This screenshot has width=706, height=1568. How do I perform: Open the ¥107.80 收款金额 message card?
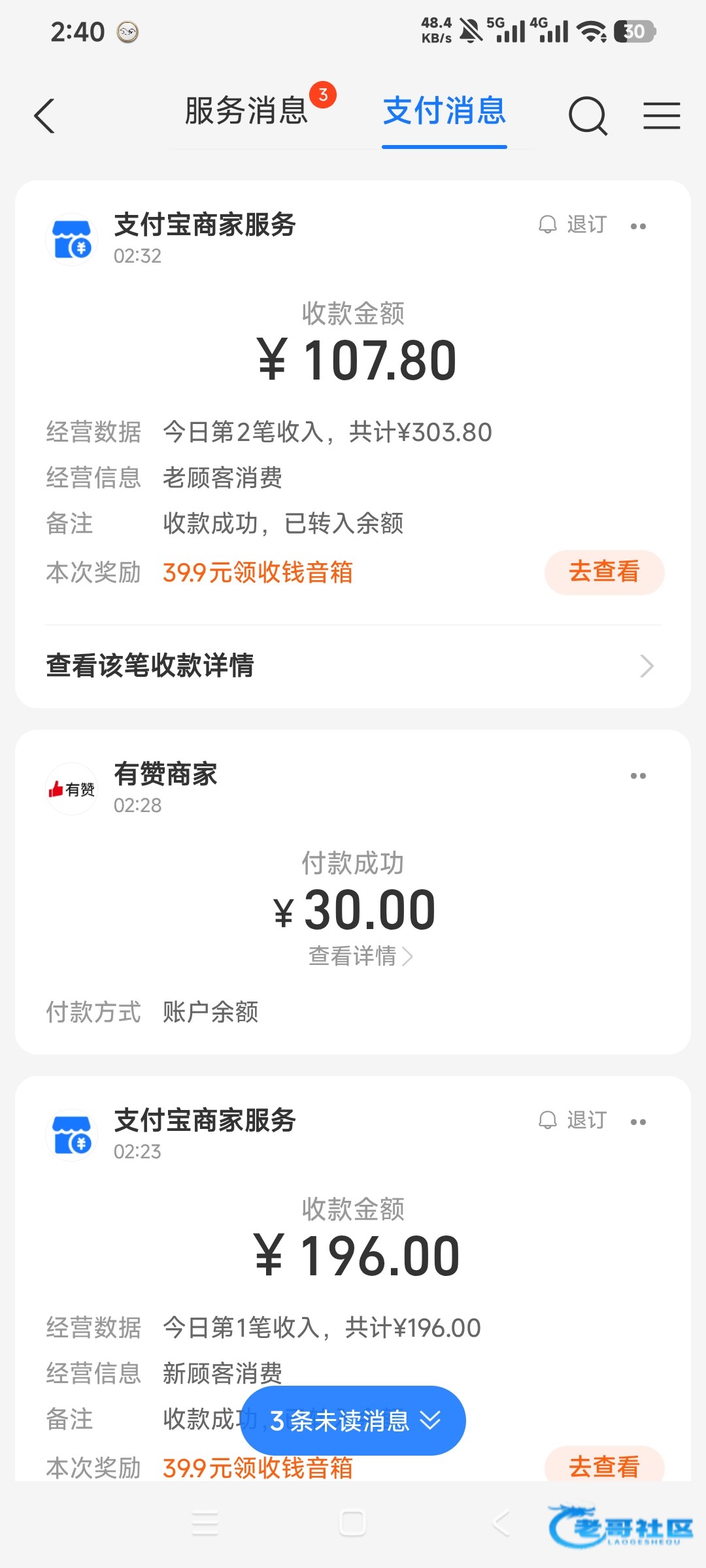[x=353, y=444]
